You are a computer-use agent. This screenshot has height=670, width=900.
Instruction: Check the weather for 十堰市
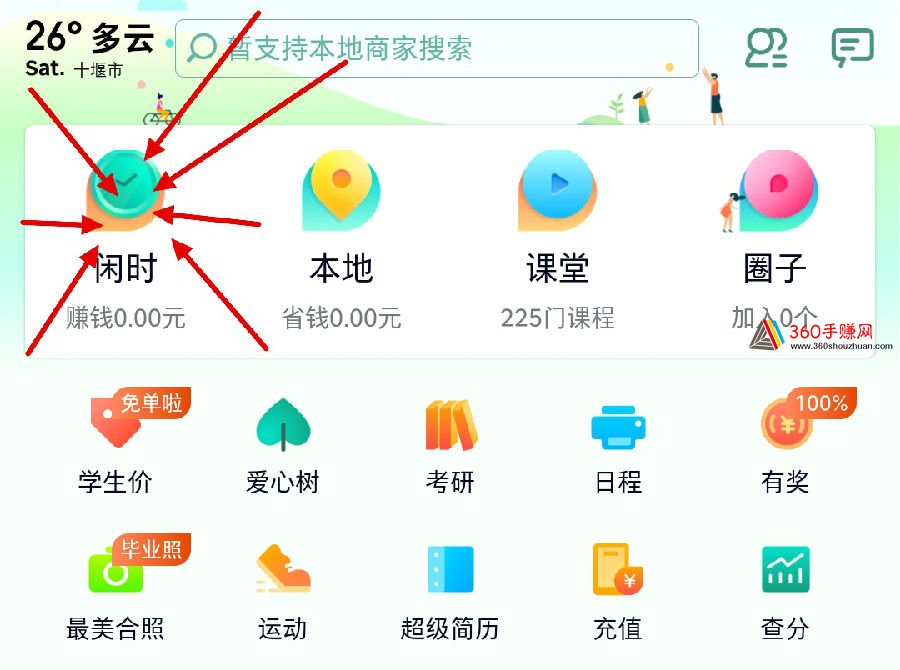point(88,48)
